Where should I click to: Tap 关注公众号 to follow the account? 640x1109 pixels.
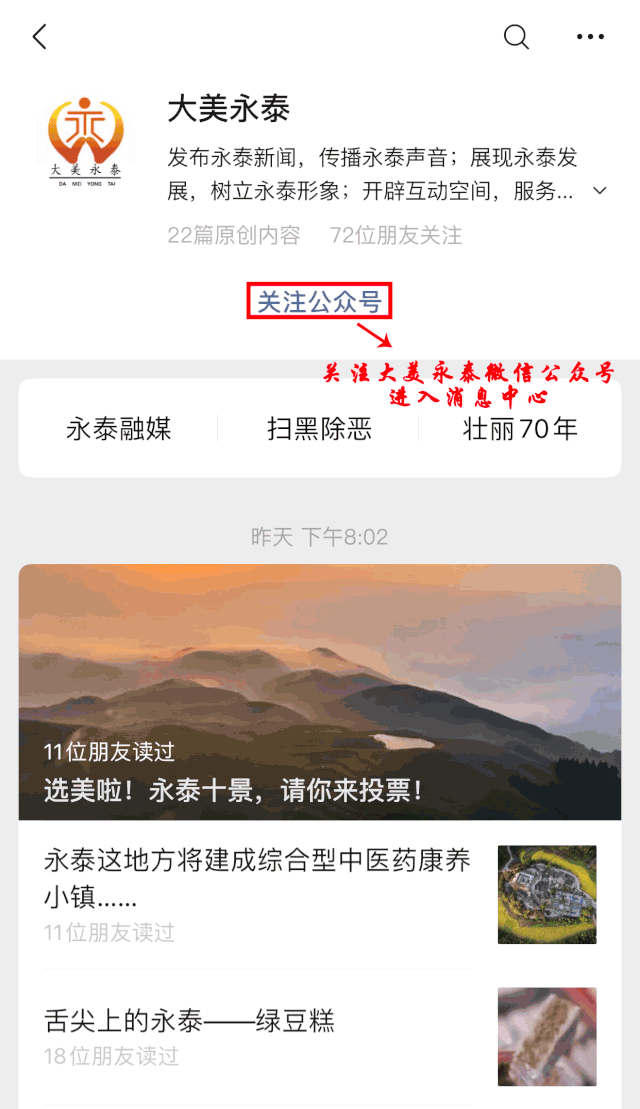pos(319,302)
